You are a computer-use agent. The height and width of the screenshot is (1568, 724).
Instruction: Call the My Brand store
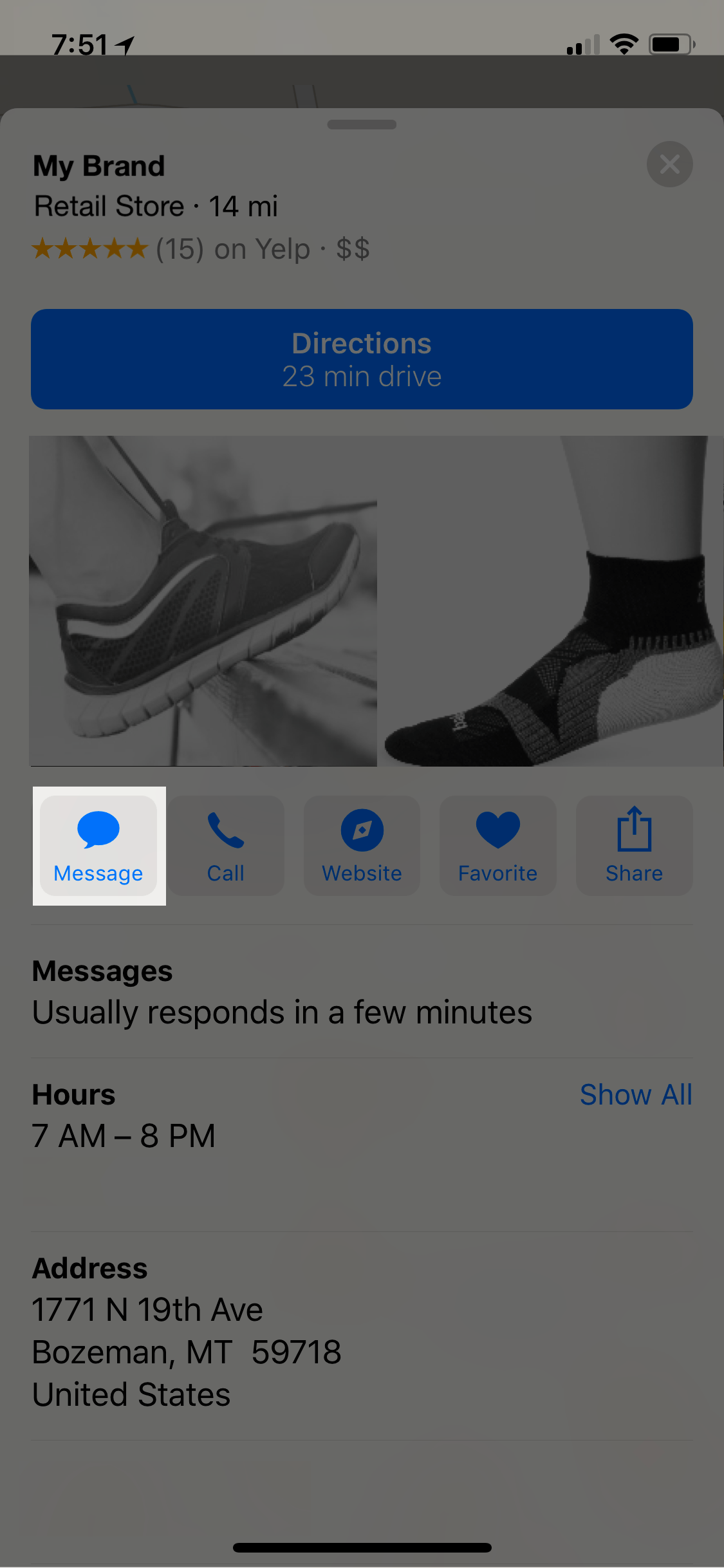pyautogui.click(x=226, y=845)
